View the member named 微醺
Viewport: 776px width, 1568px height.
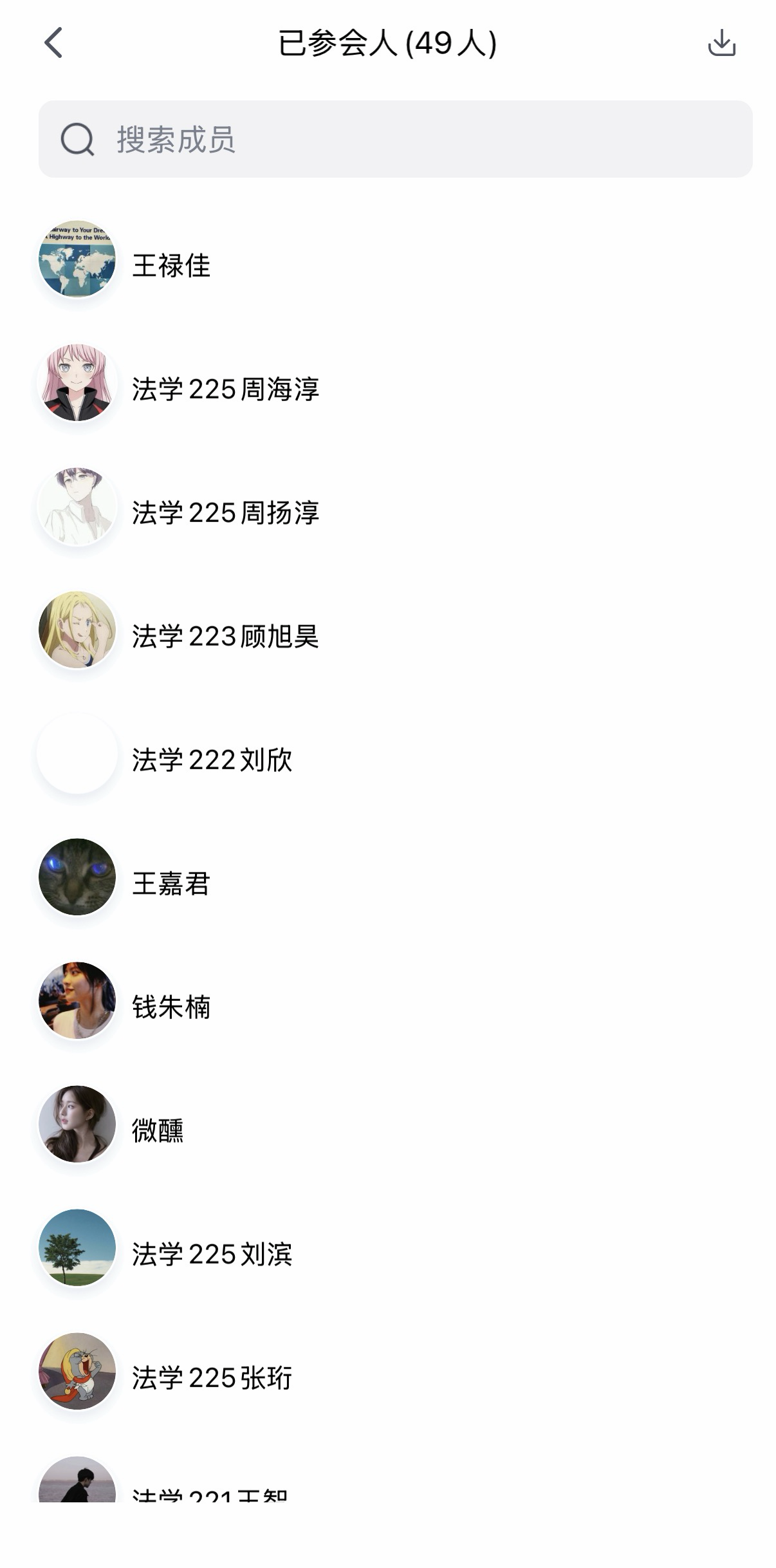(158, 1130)
